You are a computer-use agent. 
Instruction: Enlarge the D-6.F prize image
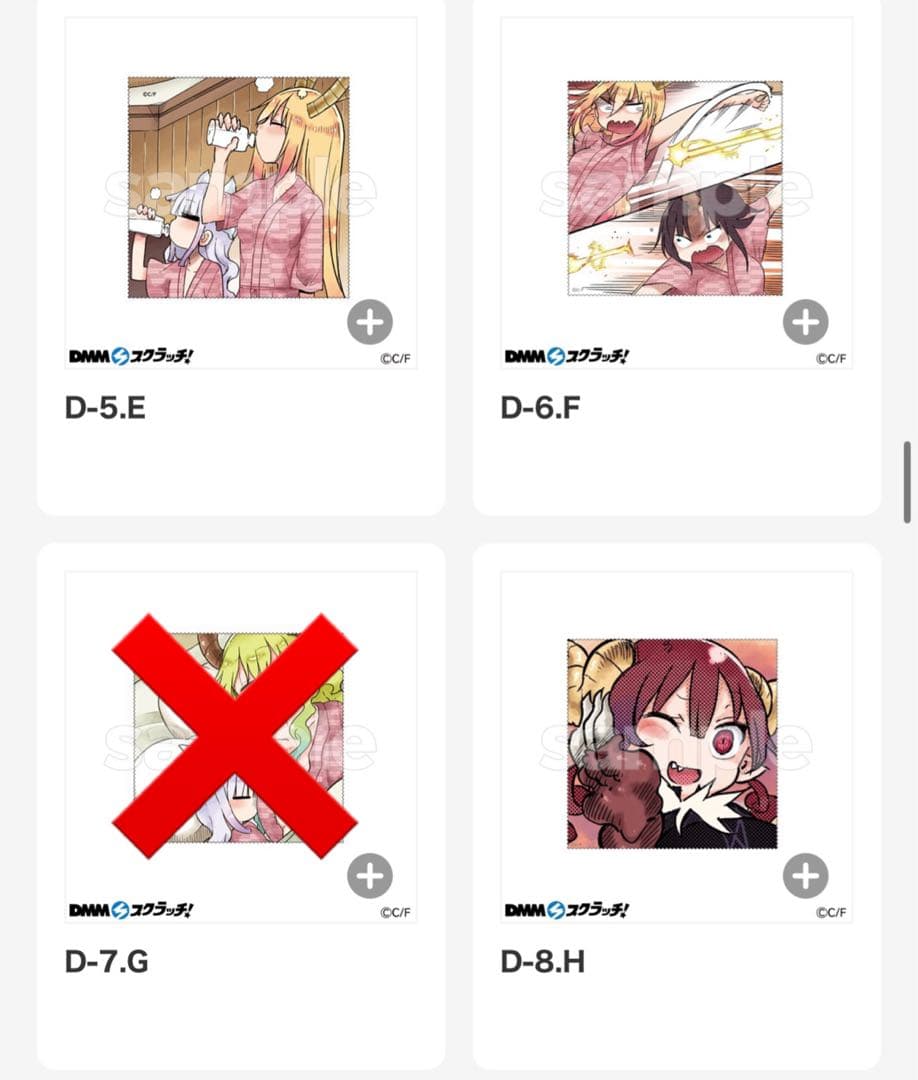click(806, 322)
